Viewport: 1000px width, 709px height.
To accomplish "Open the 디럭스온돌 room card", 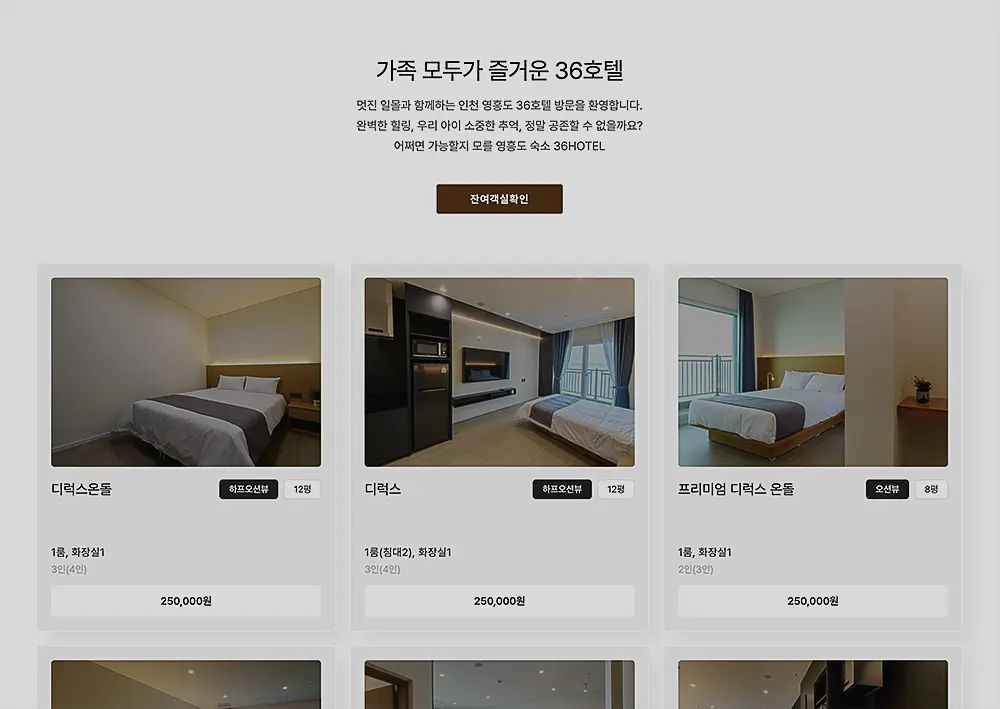I will 186,372.
